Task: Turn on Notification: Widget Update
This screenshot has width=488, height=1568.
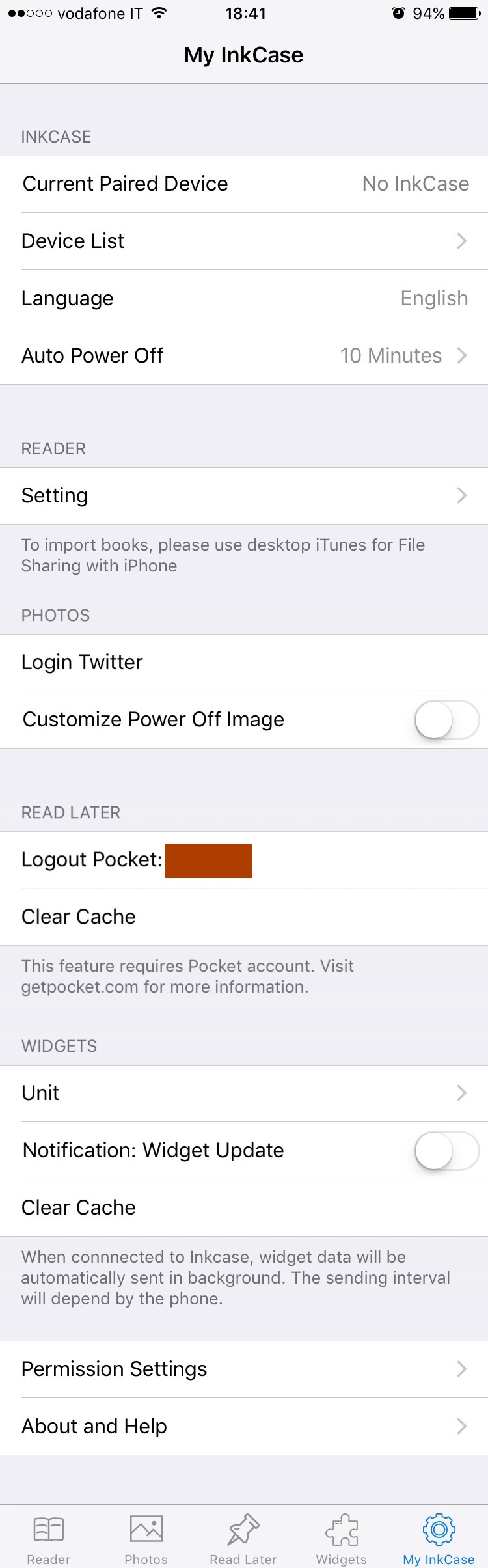Action: 446,1151
